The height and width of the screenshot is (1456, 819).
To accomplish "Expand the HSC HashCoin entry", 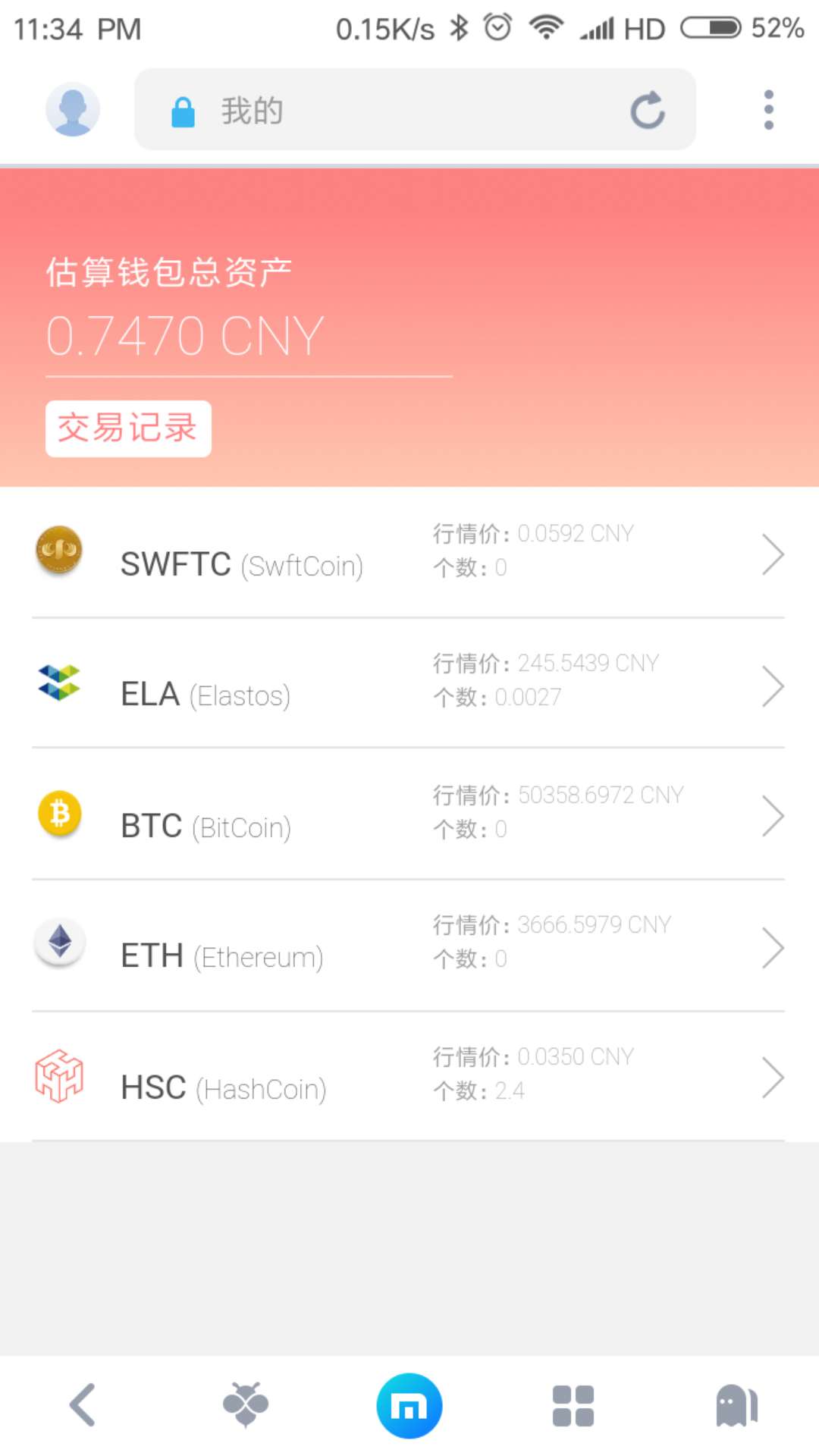I will 774,1078.
